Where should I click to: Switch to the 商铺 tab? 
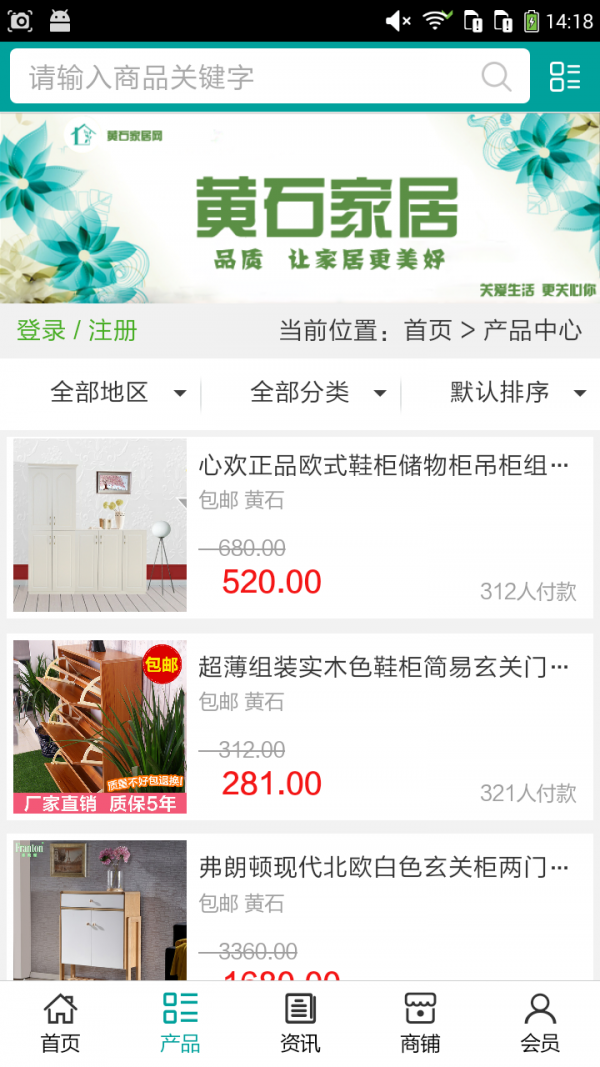coord(420,1023)
